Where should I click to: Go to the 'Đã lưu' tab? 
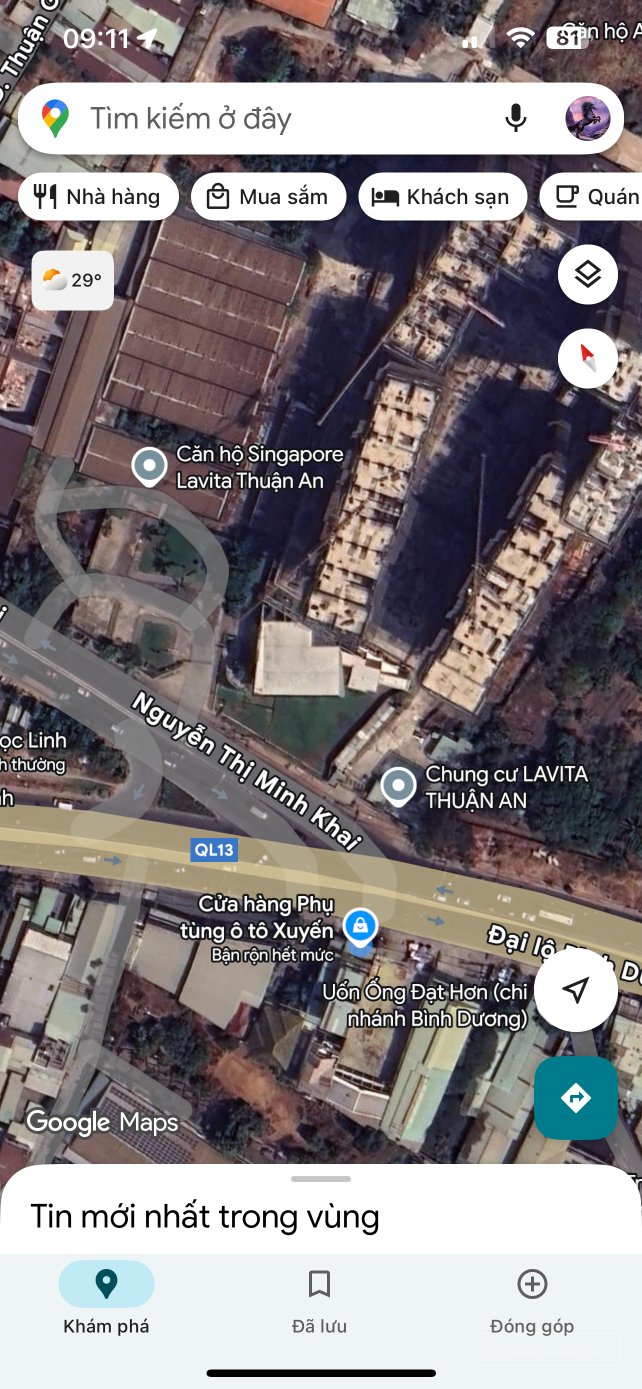pyautogui.click(x=319, y=1298)
